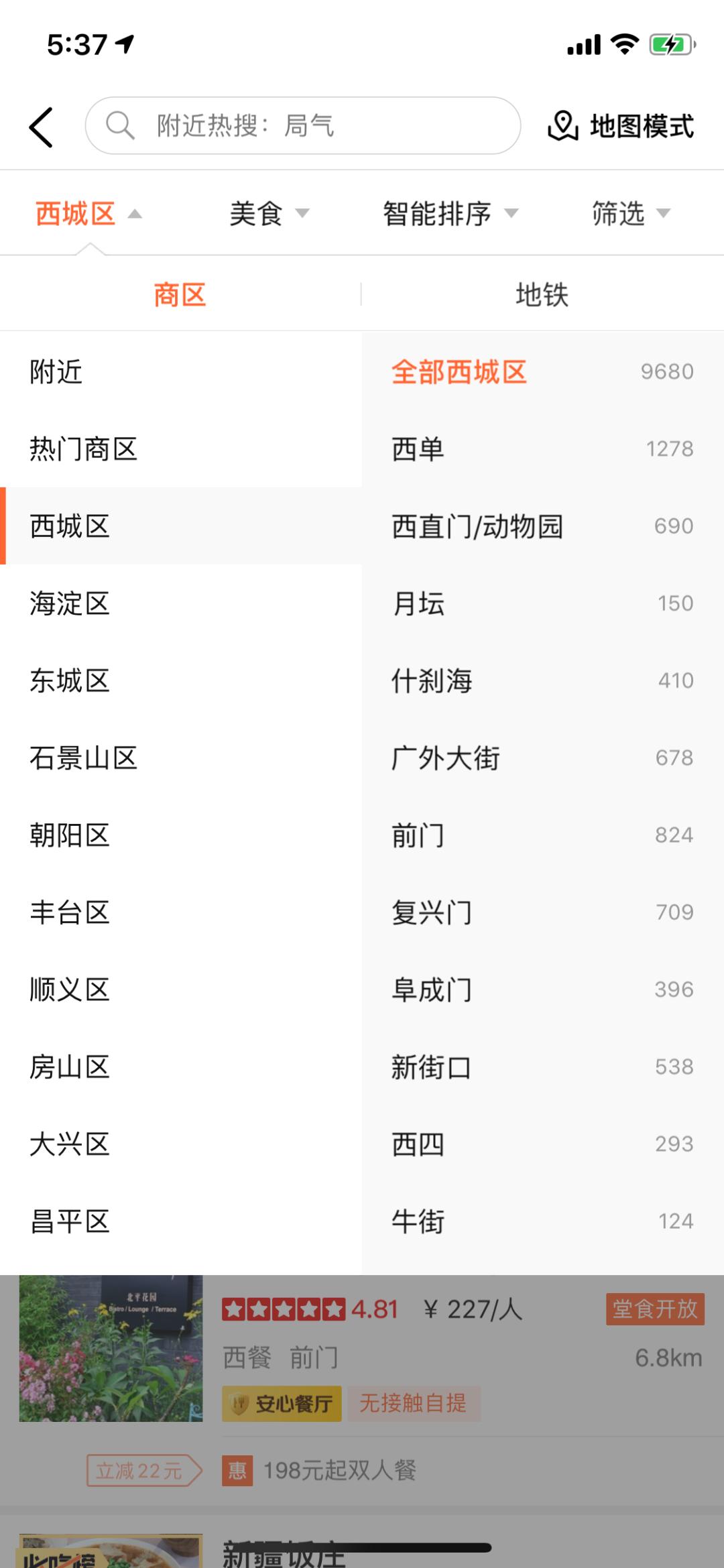Choose the 东城区 district
Viewport: 724px width, 1568px height.
(x=181, y=680)
